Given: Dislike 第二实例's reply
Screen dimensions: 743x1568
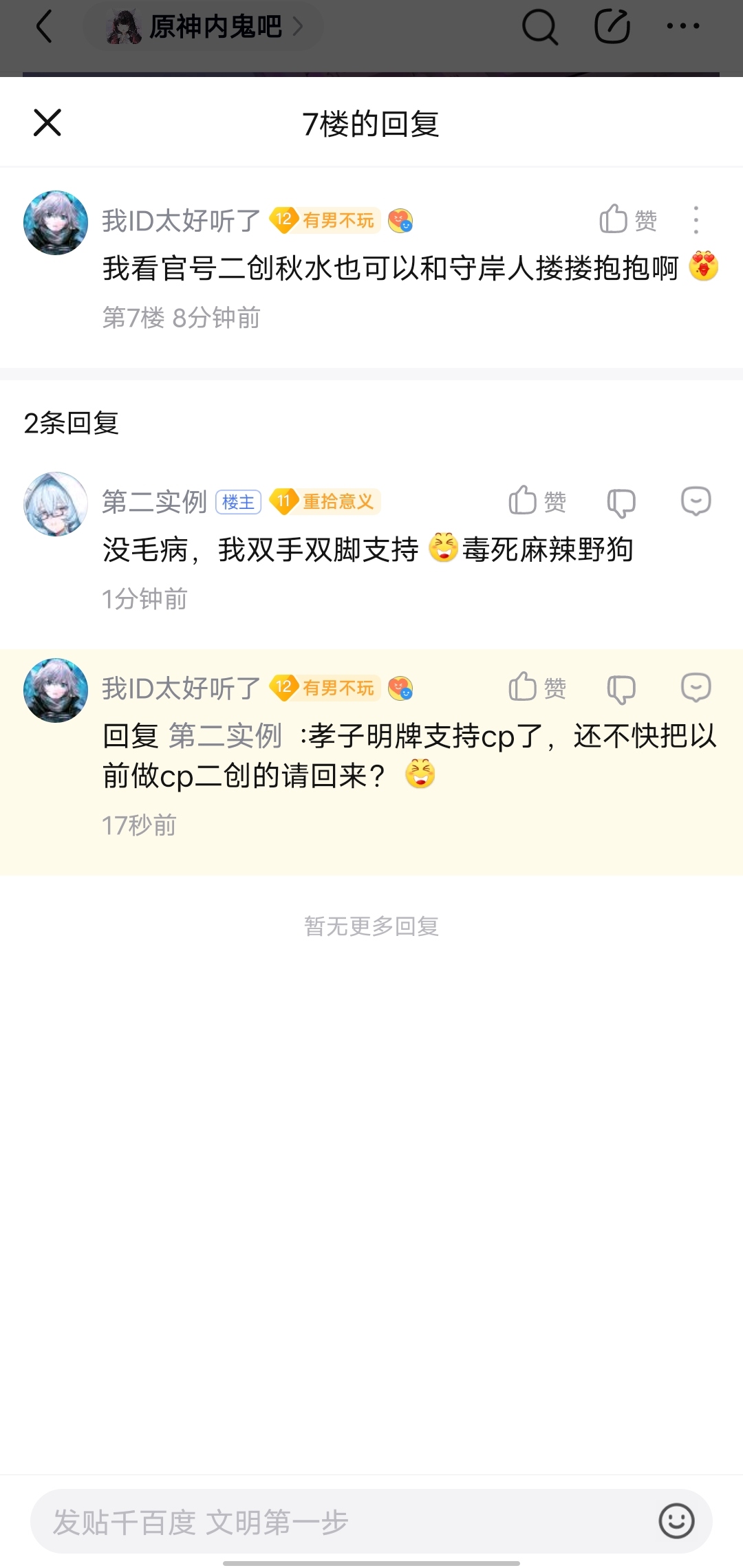Looking at the screenshot, I should coord(621,502).
